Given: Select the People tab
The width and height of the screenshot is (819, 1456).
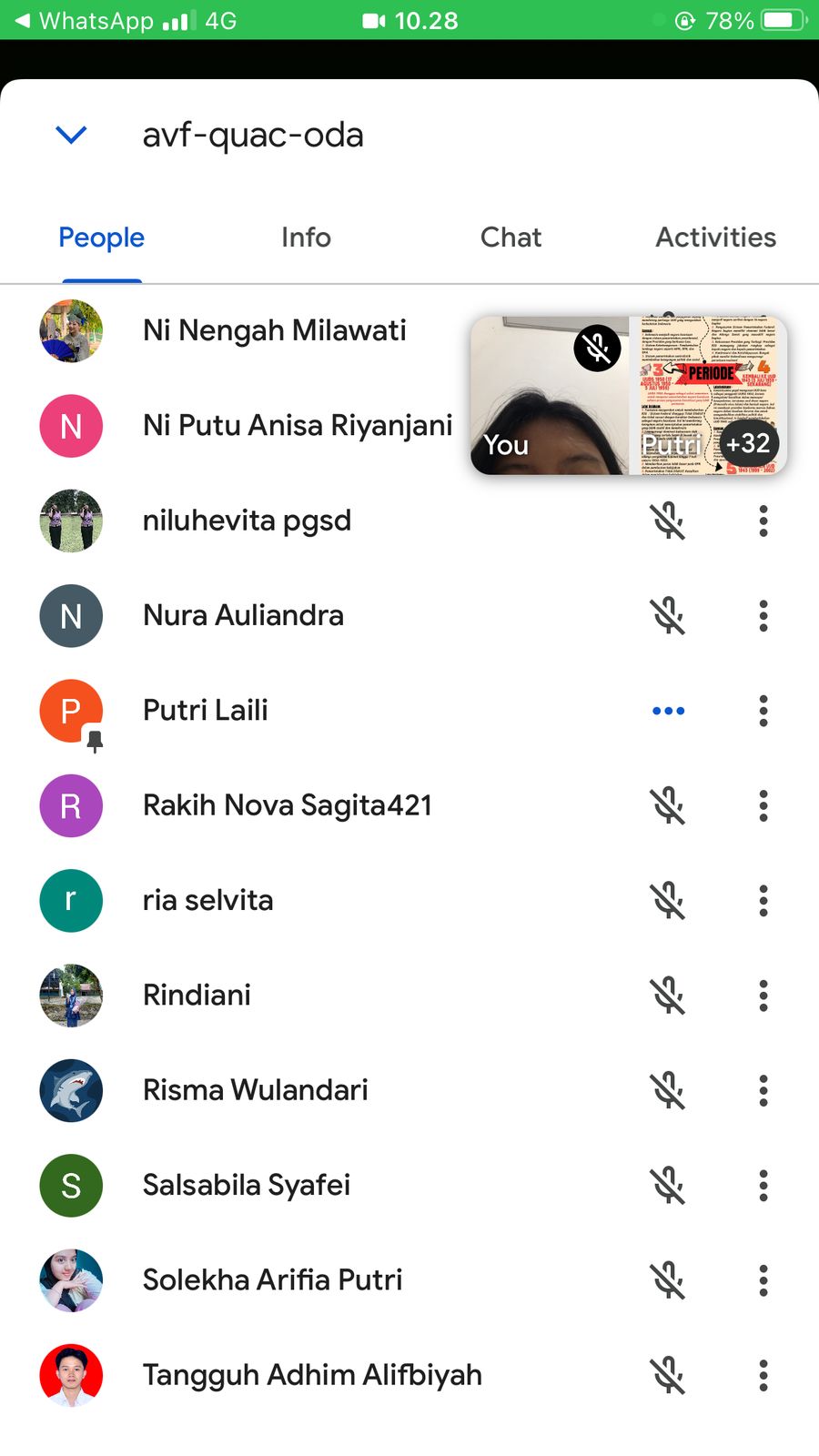Looking at the screenshot, I should 101,238.
